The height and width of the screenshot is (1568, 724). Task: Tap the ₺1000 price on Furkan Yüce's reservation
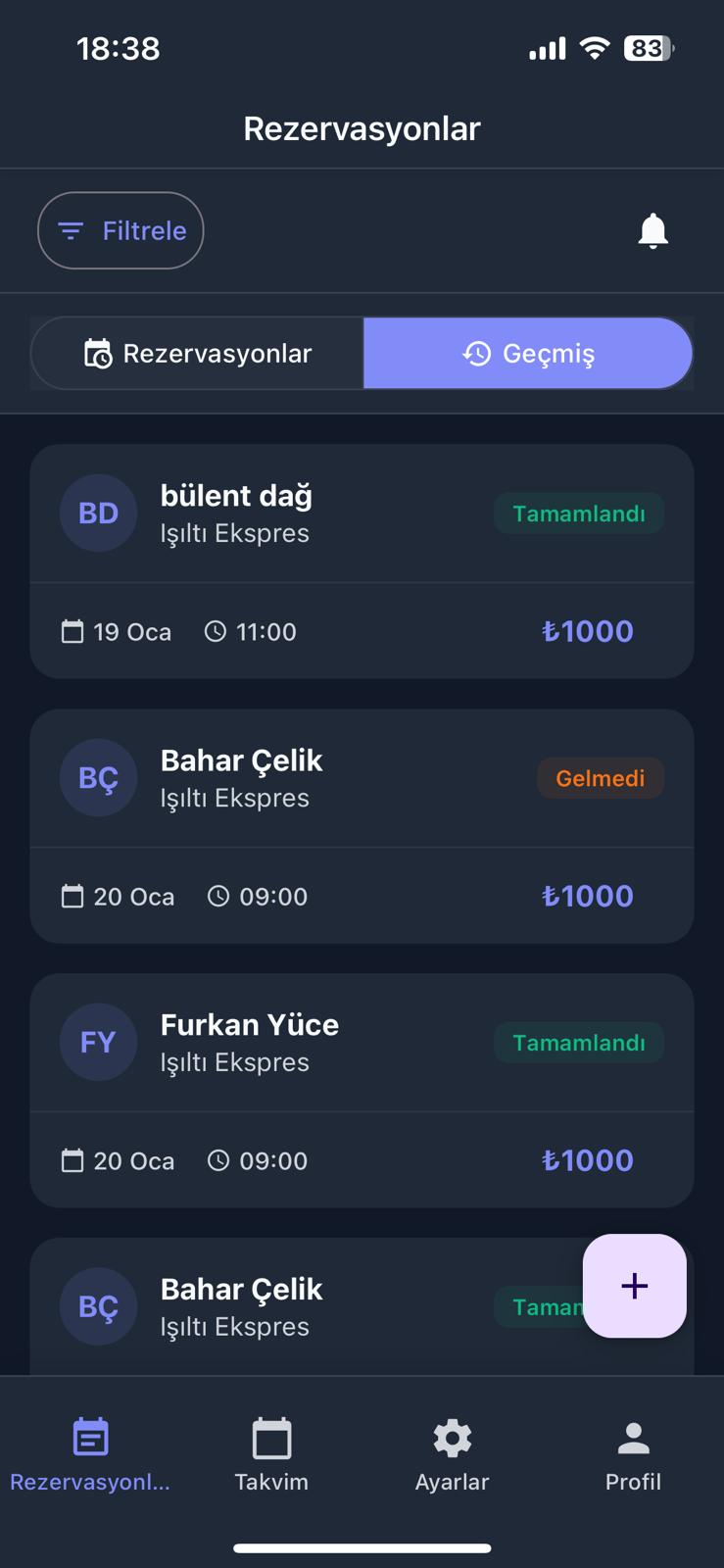click(586, 1160)
